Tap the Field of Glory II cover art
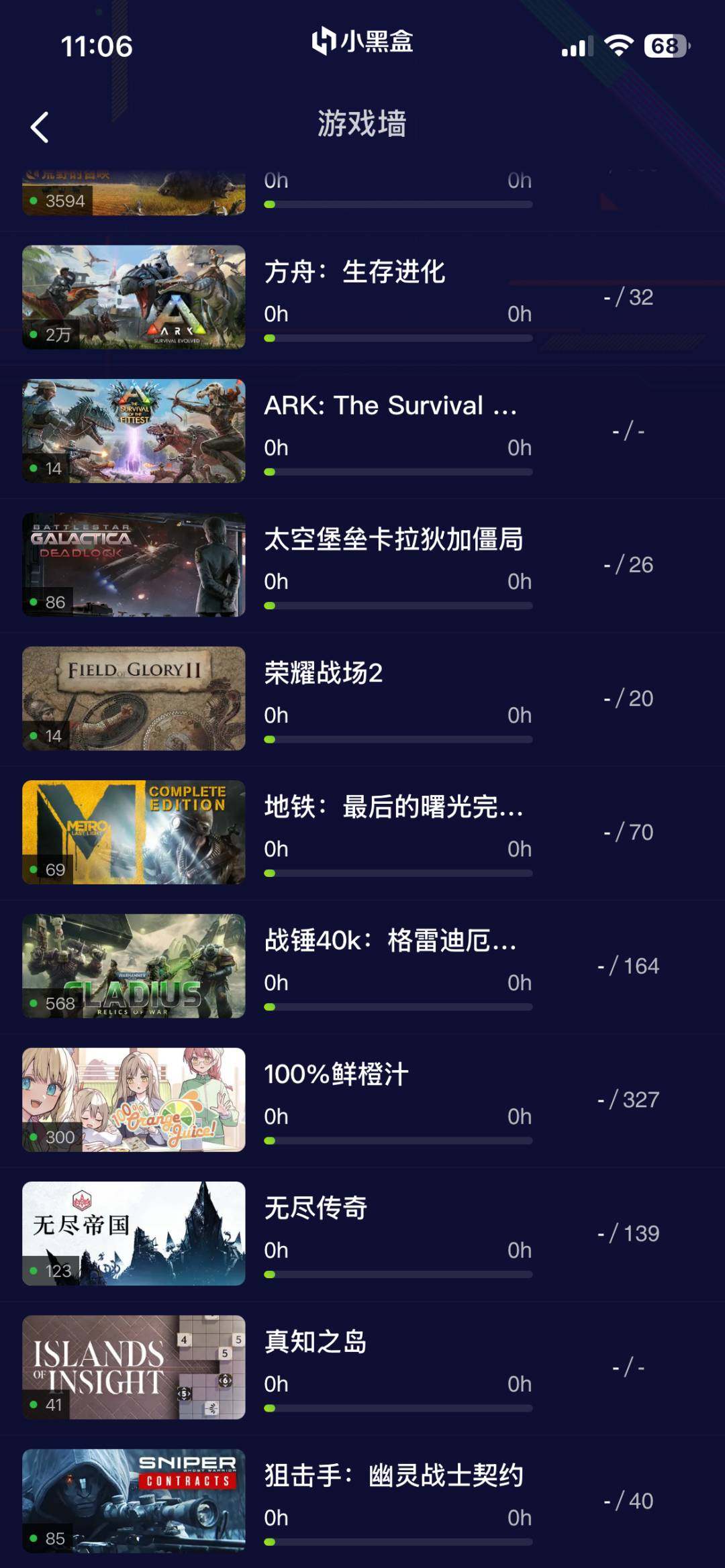The height and width of the screenshot is (1568, 725). tap(132, 698)
